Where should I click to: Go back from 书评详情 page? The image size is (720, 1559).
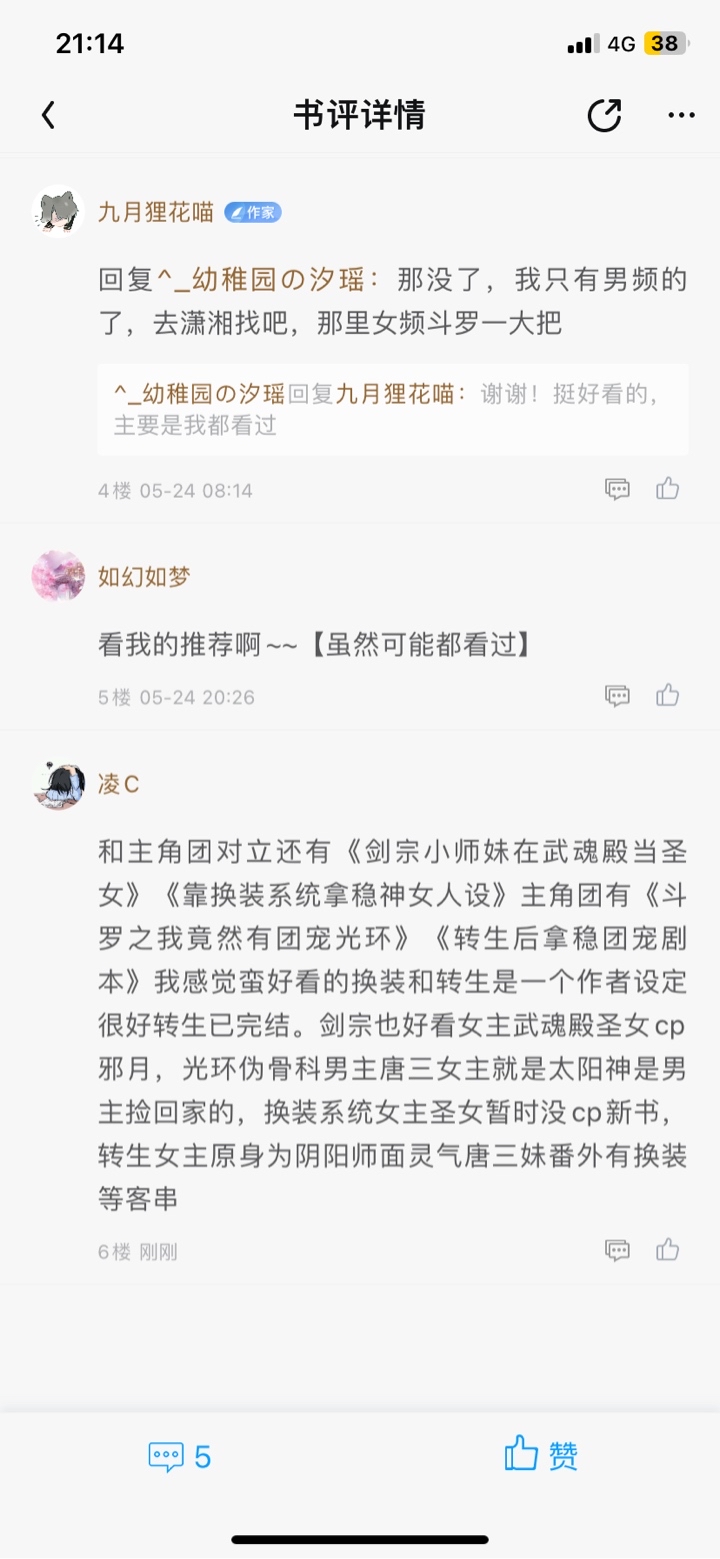(48, 116)
